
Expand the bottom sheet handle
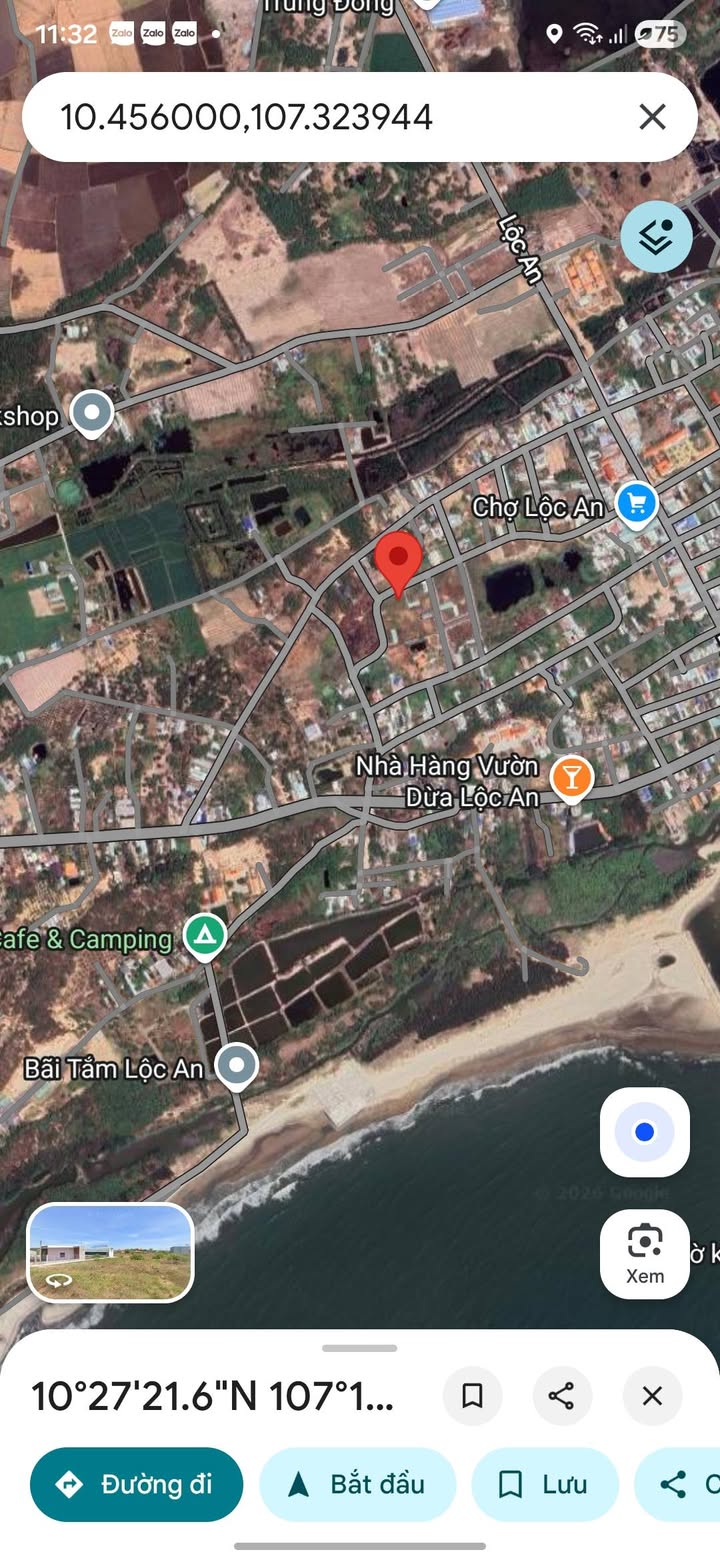click(360, 1348)
